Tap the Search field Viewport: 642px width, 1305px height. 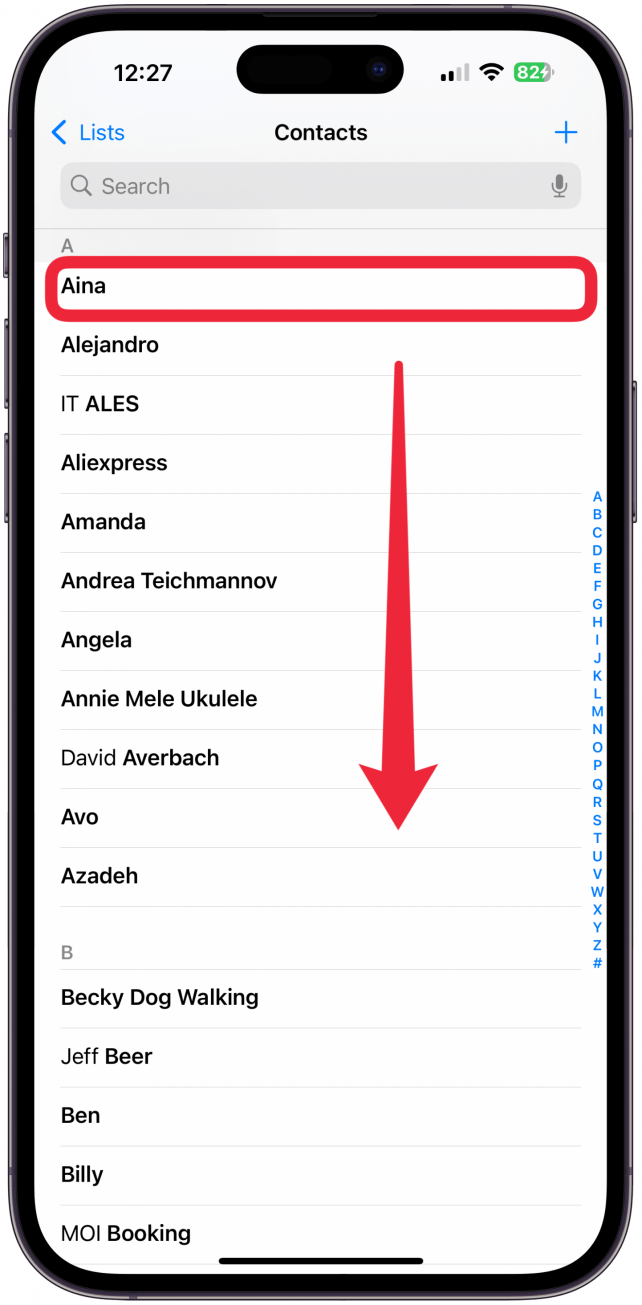[x=300, y=186]
